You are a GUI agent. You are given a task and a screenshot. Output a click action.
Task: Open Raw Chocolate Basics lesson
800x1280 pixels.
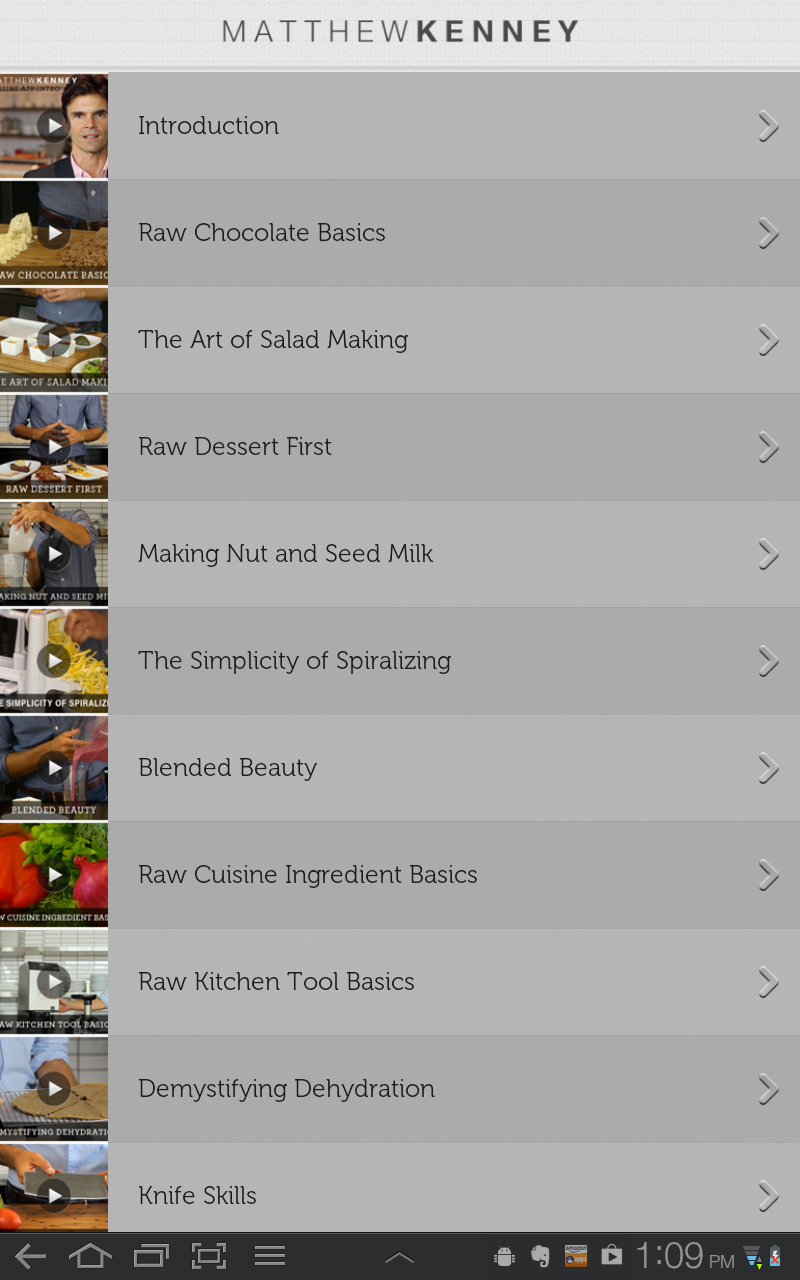click(x=400, y=233)
